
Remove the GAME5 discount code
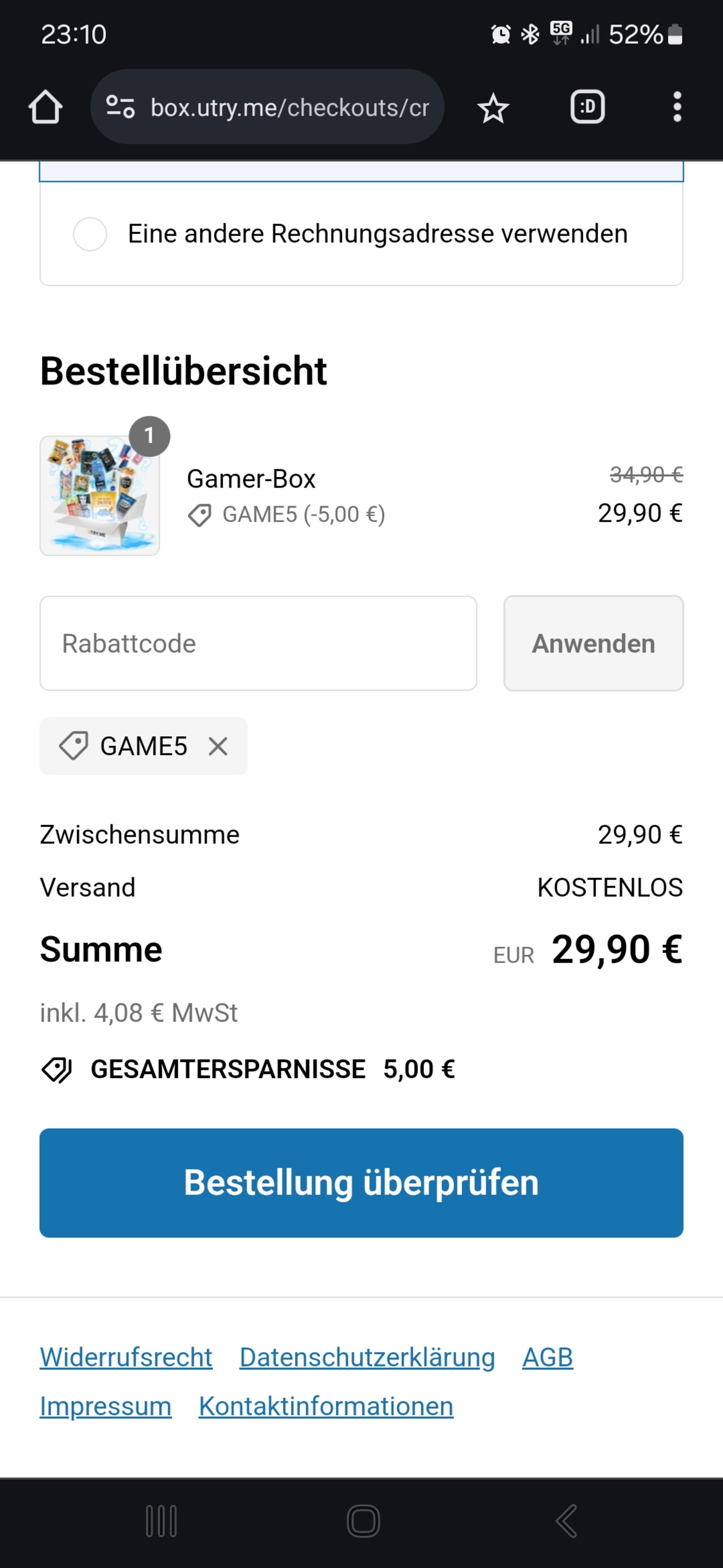coord(218,746)
